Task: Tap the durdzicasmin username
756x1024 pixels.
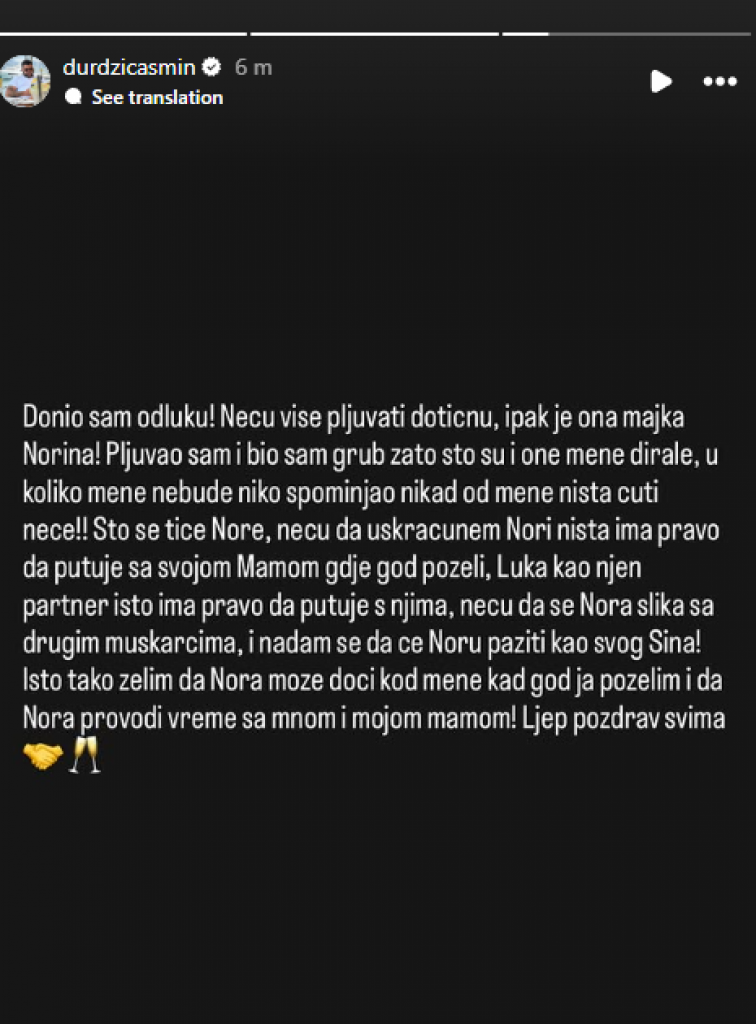Action: [x=128, y=68]
